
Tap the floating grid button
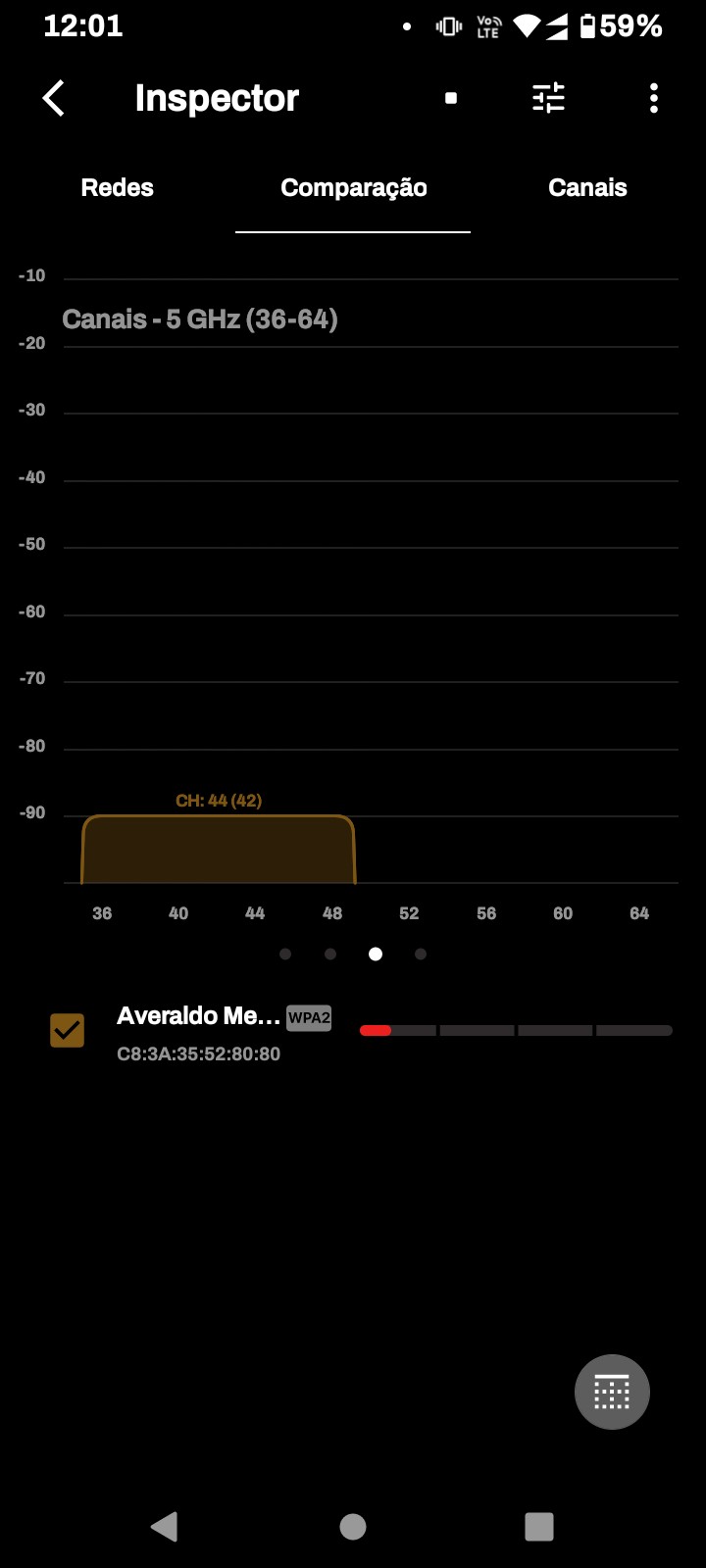click(x=612, y=1392)
